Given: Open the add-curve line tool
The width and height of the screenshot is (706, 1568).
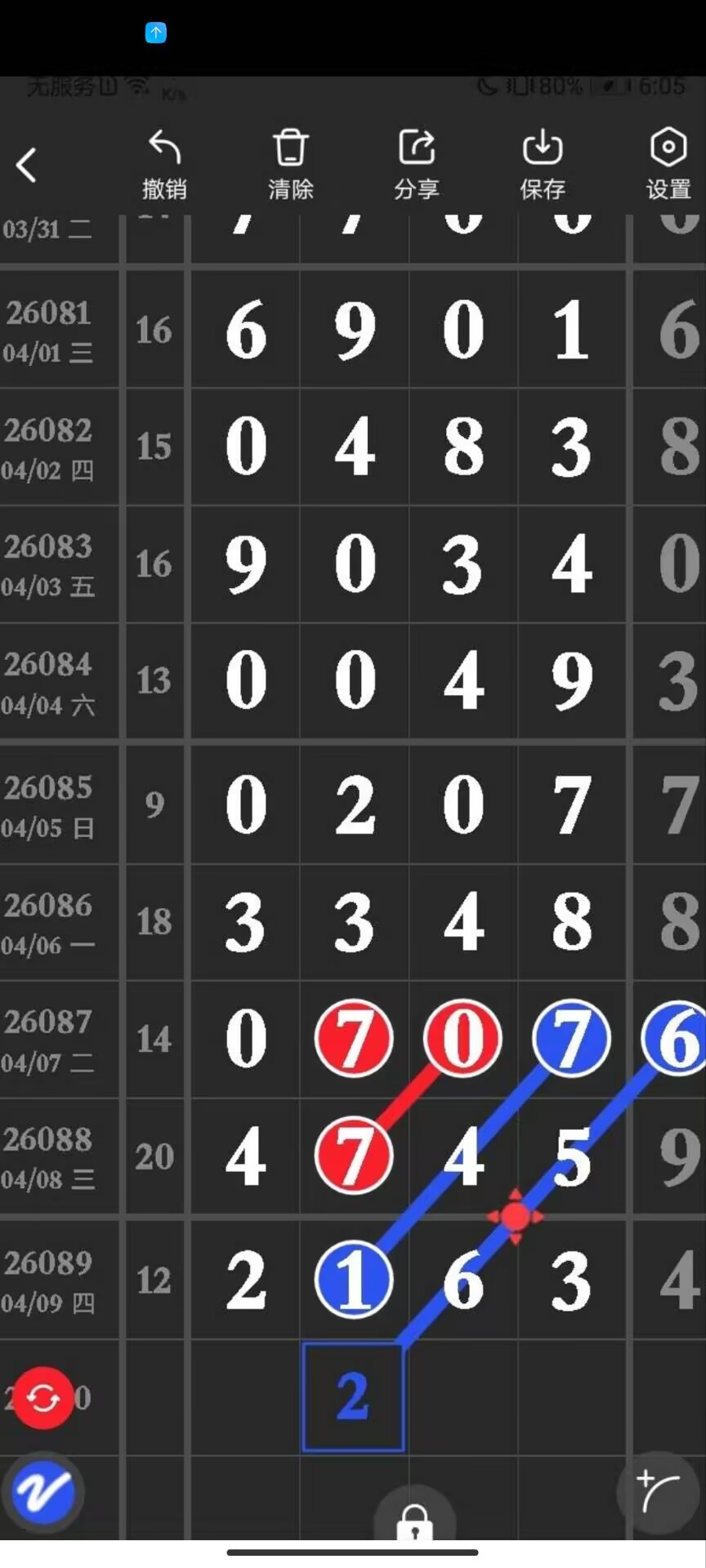Looking at the screenshot, I should (x=659, y=1491).
